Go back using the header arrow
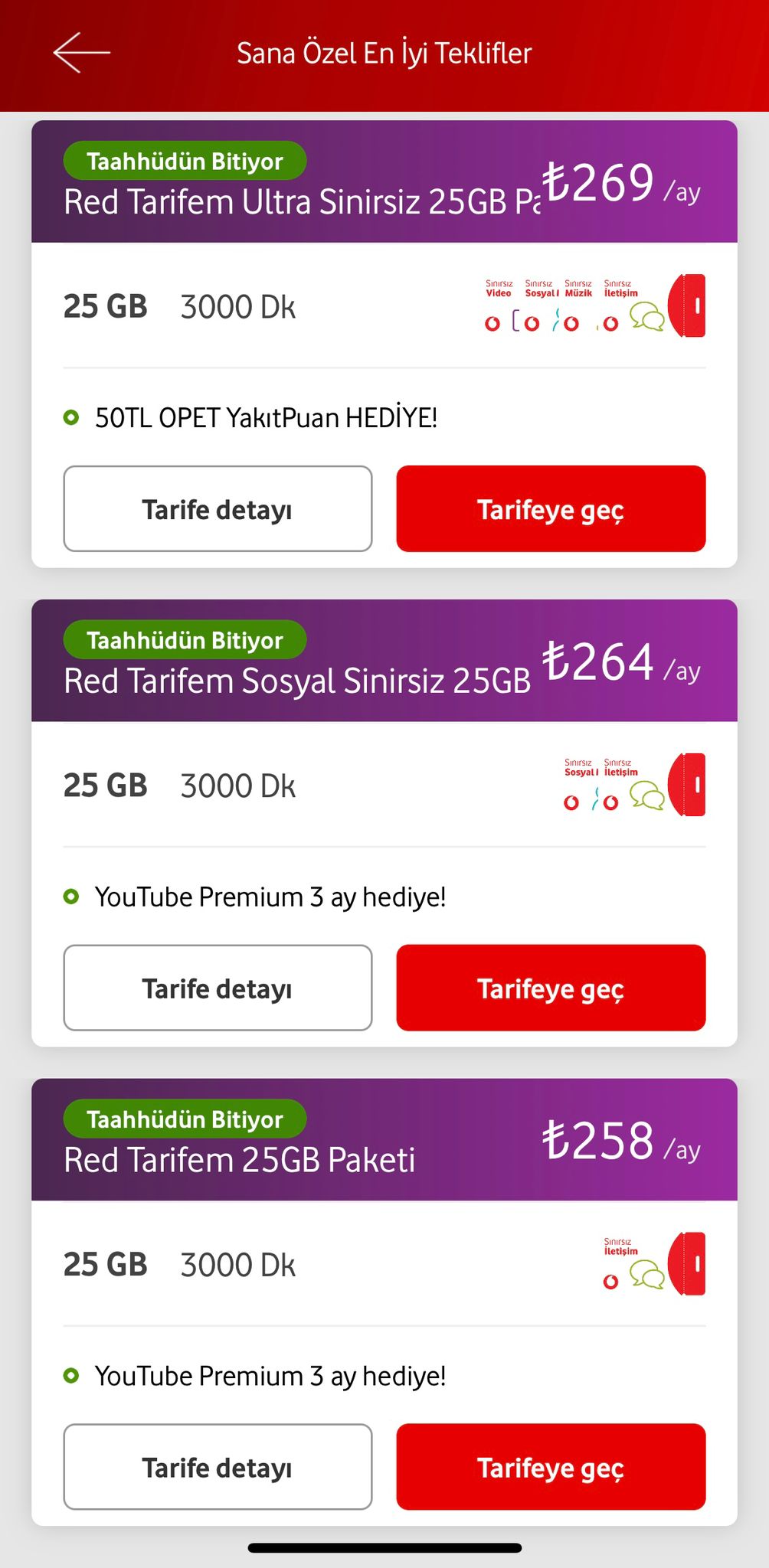Image resolution: width=769 pixels, height=1568 pixels. pos(82,53)
